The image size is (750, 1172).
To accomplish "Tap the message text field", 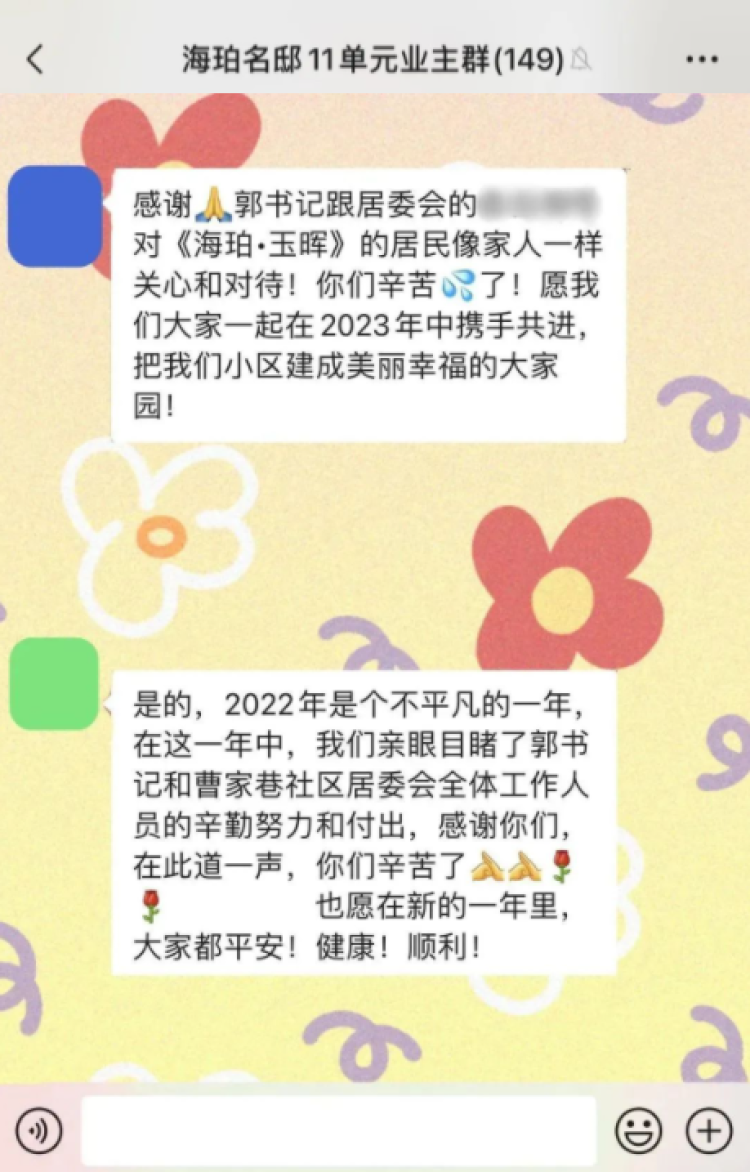I will point(338,1131).
